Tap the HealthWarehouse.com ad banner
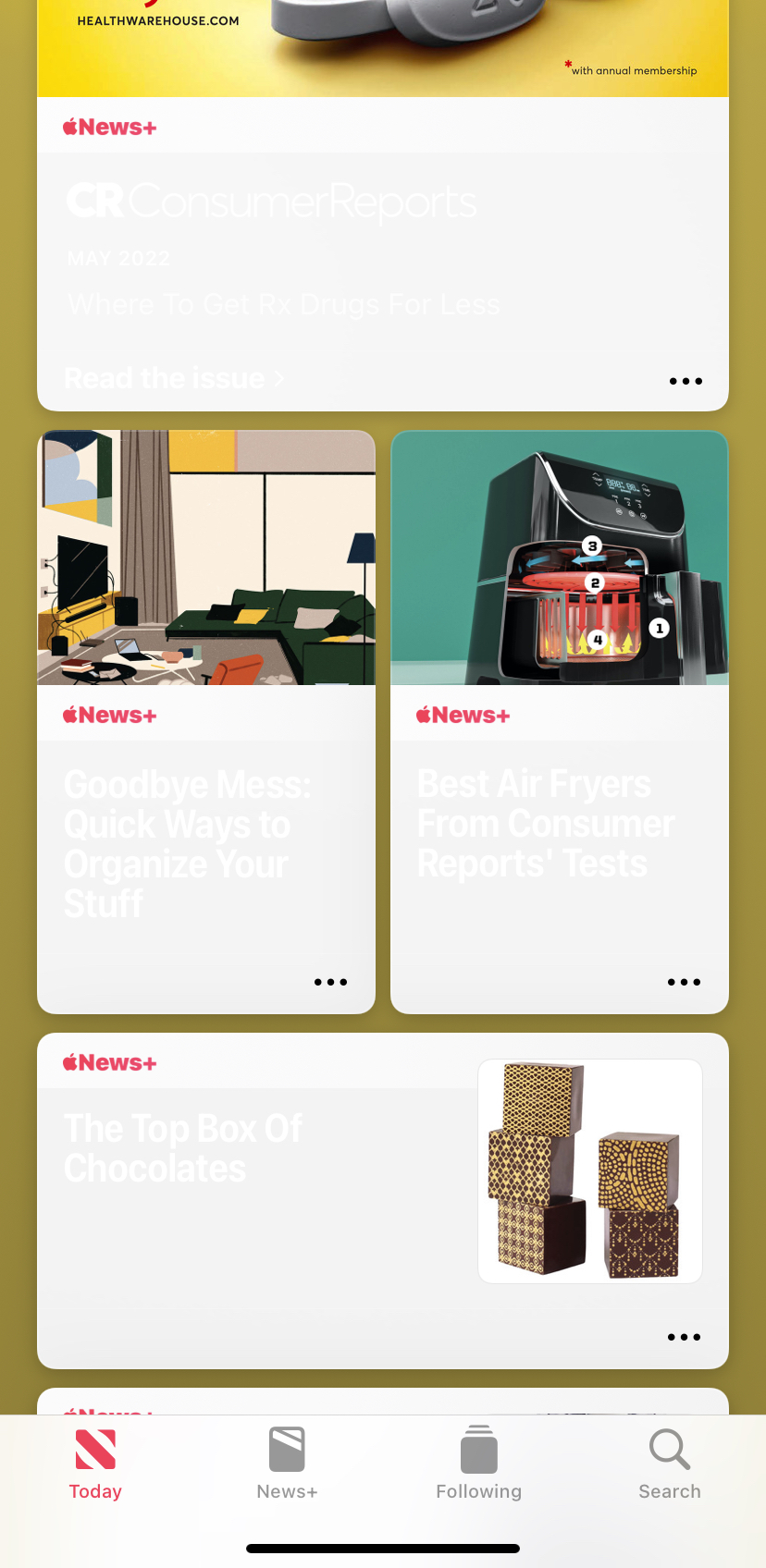This screenshot has width=766, height=1568. [383, 46]
